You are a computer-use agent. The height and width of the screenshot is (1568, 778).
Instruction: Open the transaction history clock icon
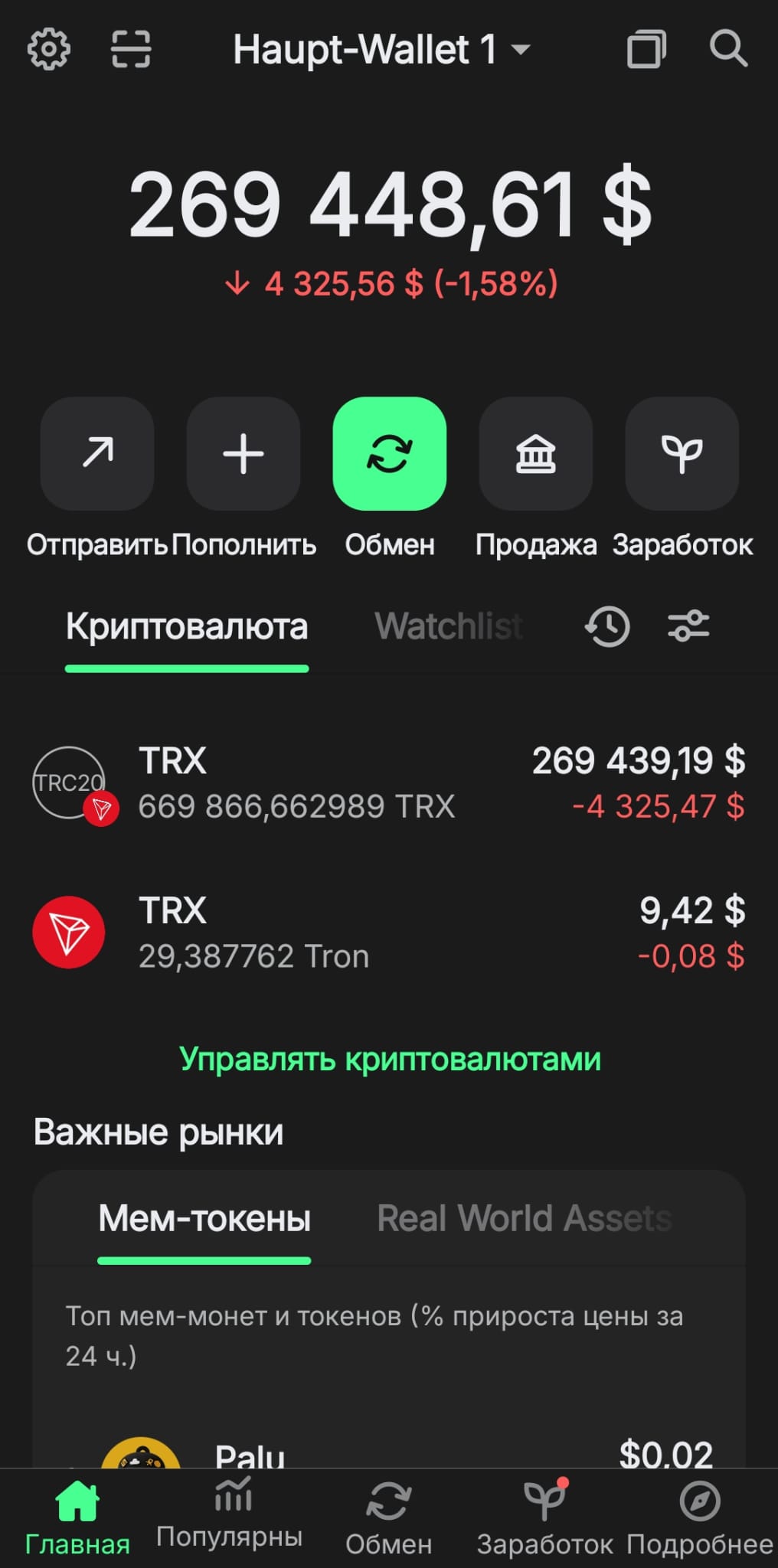(607, 626)
